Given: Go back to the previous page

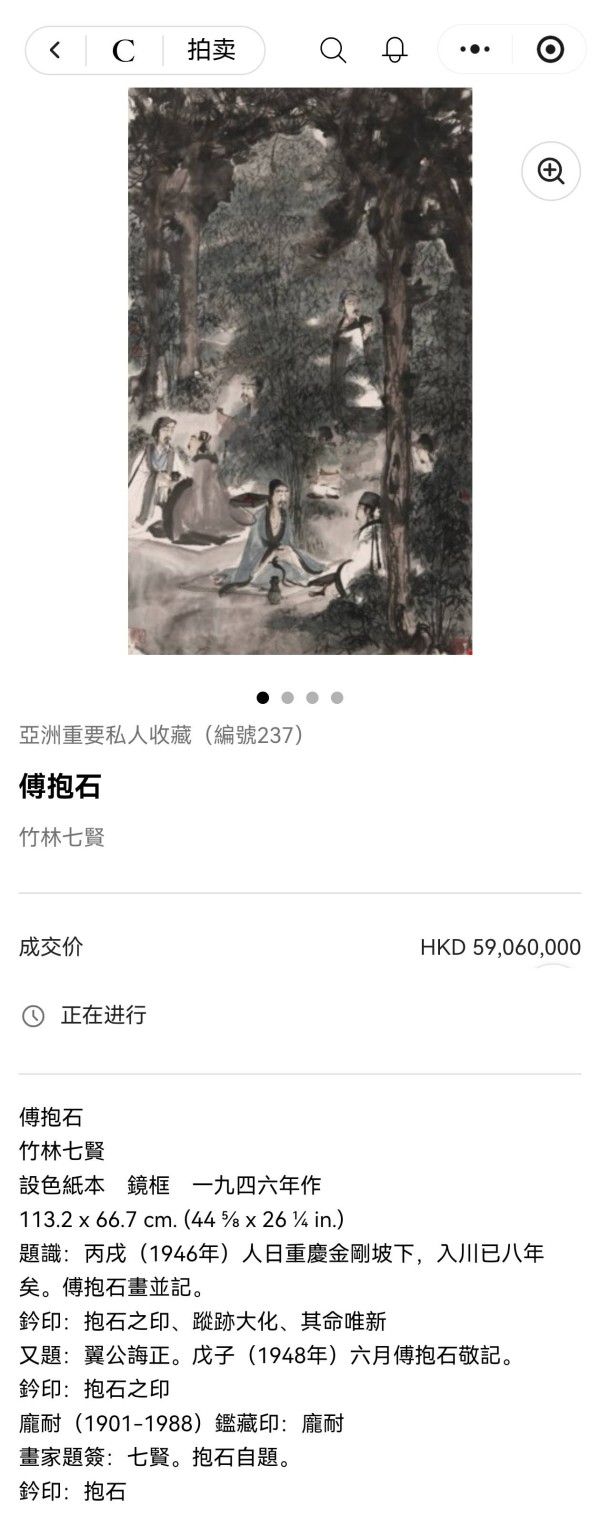Looking at the screenshot, I should 55,50.
